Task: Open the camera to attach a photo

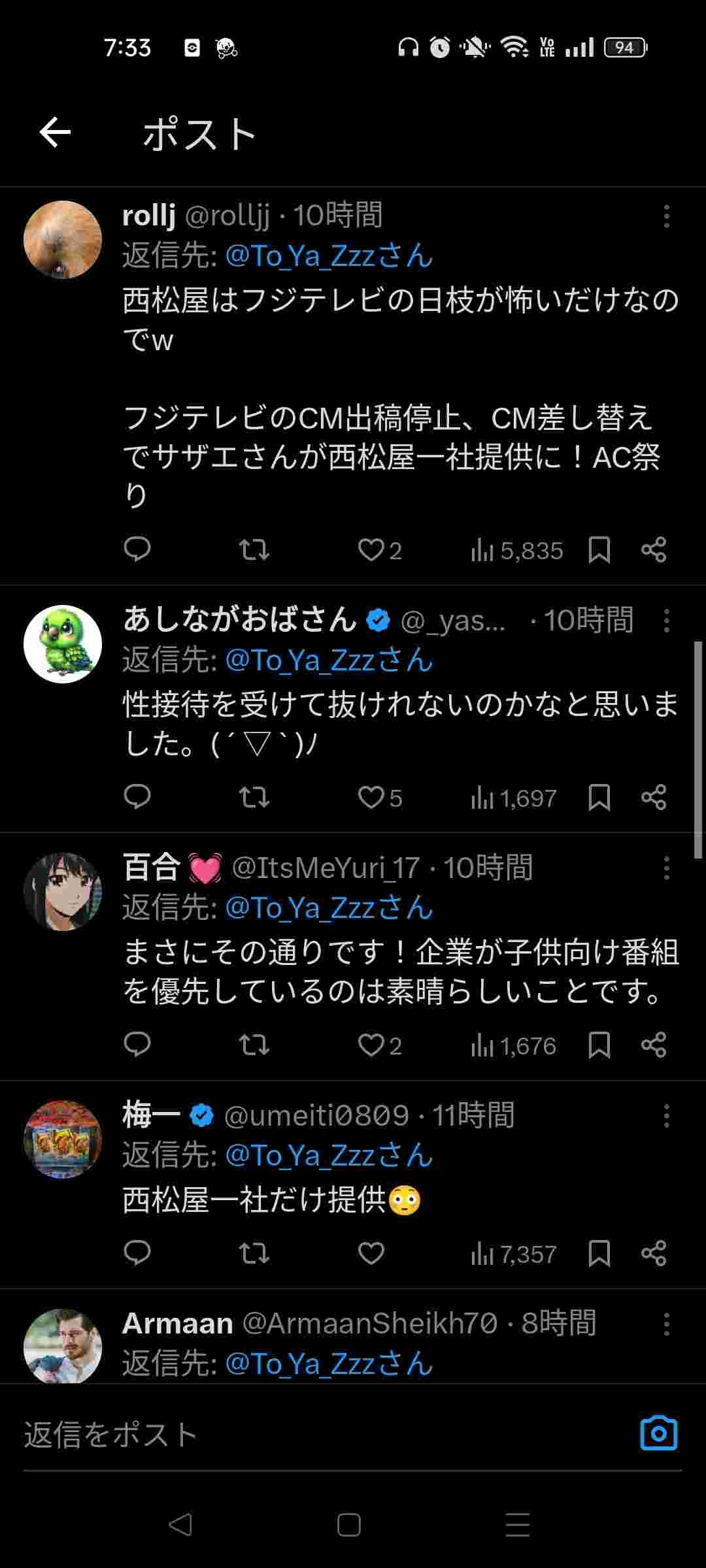Action: point(658,1433)
